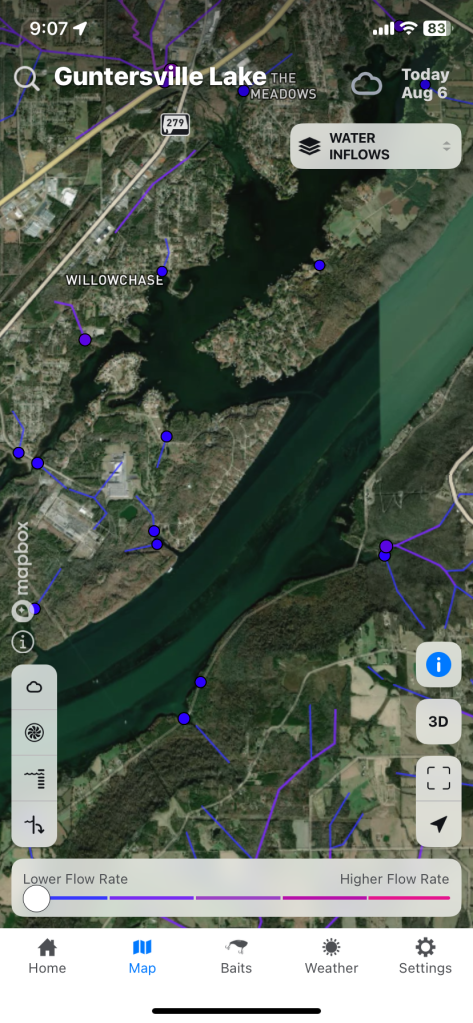Open the Settings tab
473x1023 pixels.
pyautogui.click(x=425, y=956)
